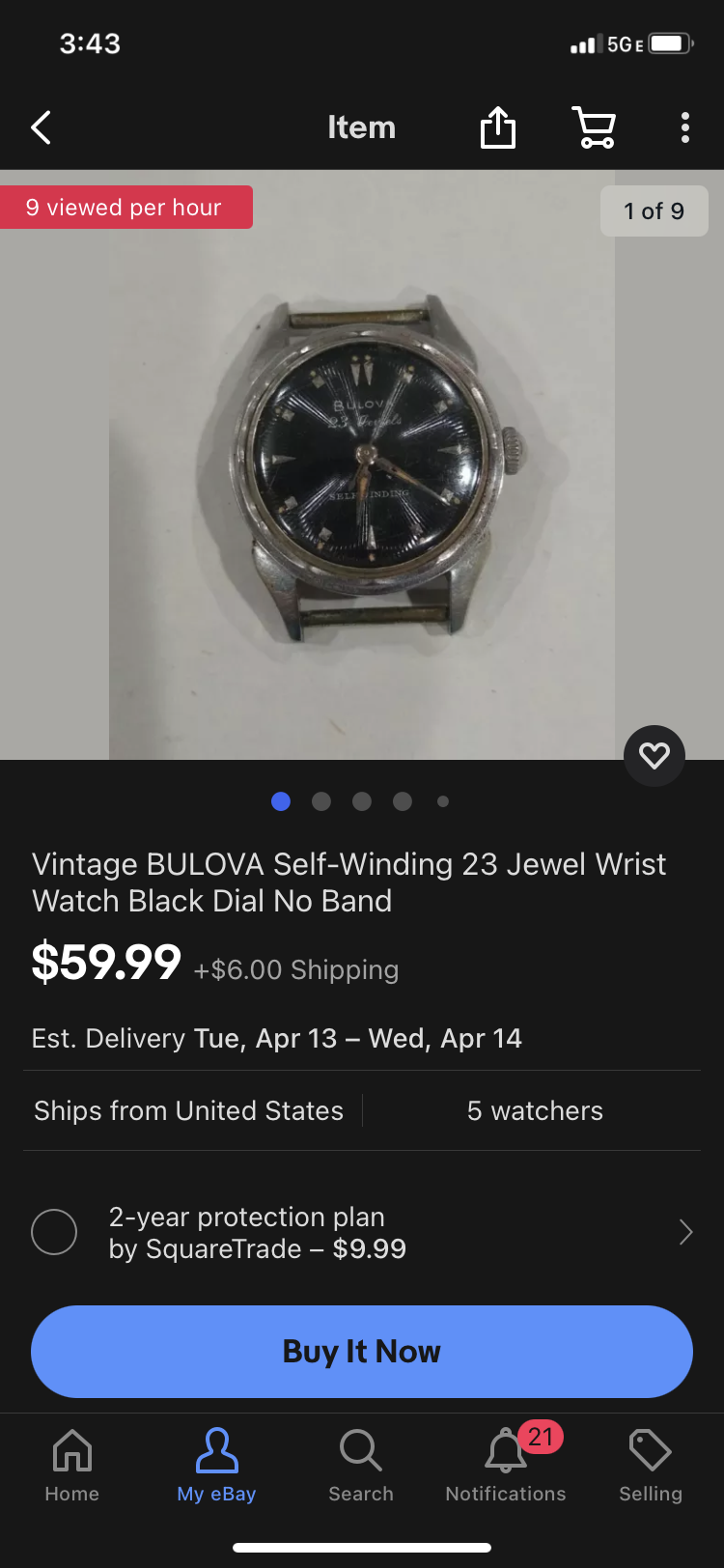Add the watch to your watchlist
This screenshot has width=724, height=1568.
click(654, 755)
